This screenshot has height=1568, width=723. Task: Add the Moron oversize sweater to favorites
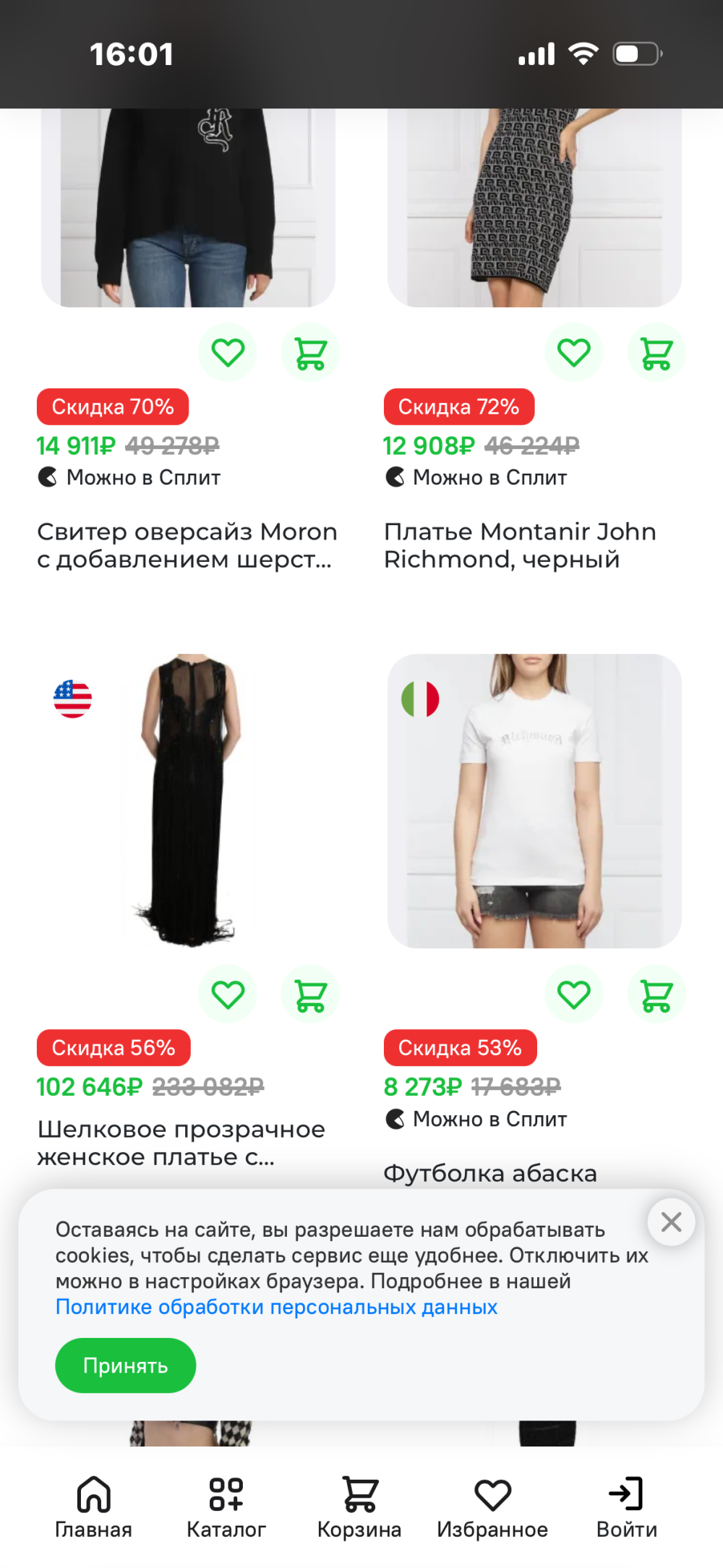(x=228, y=353)
